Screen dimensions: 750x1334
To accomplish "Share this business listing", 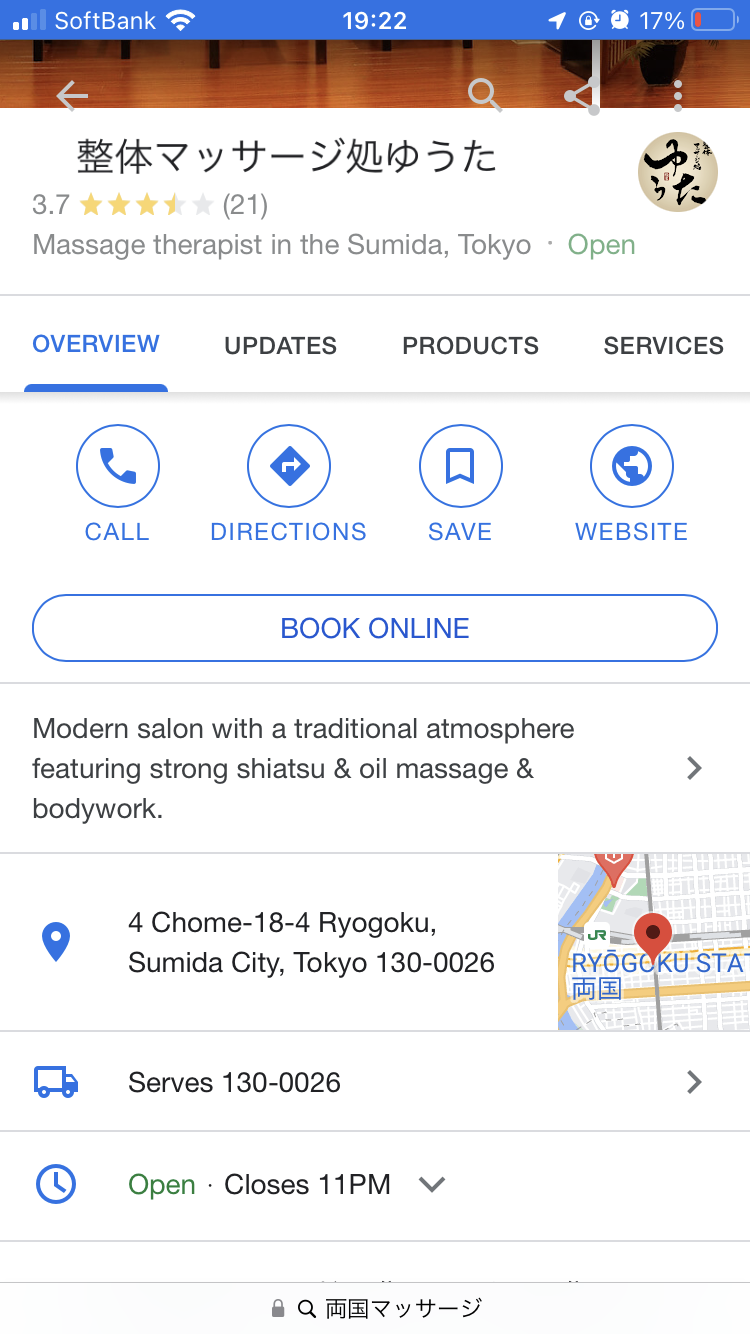I will 581,96.
